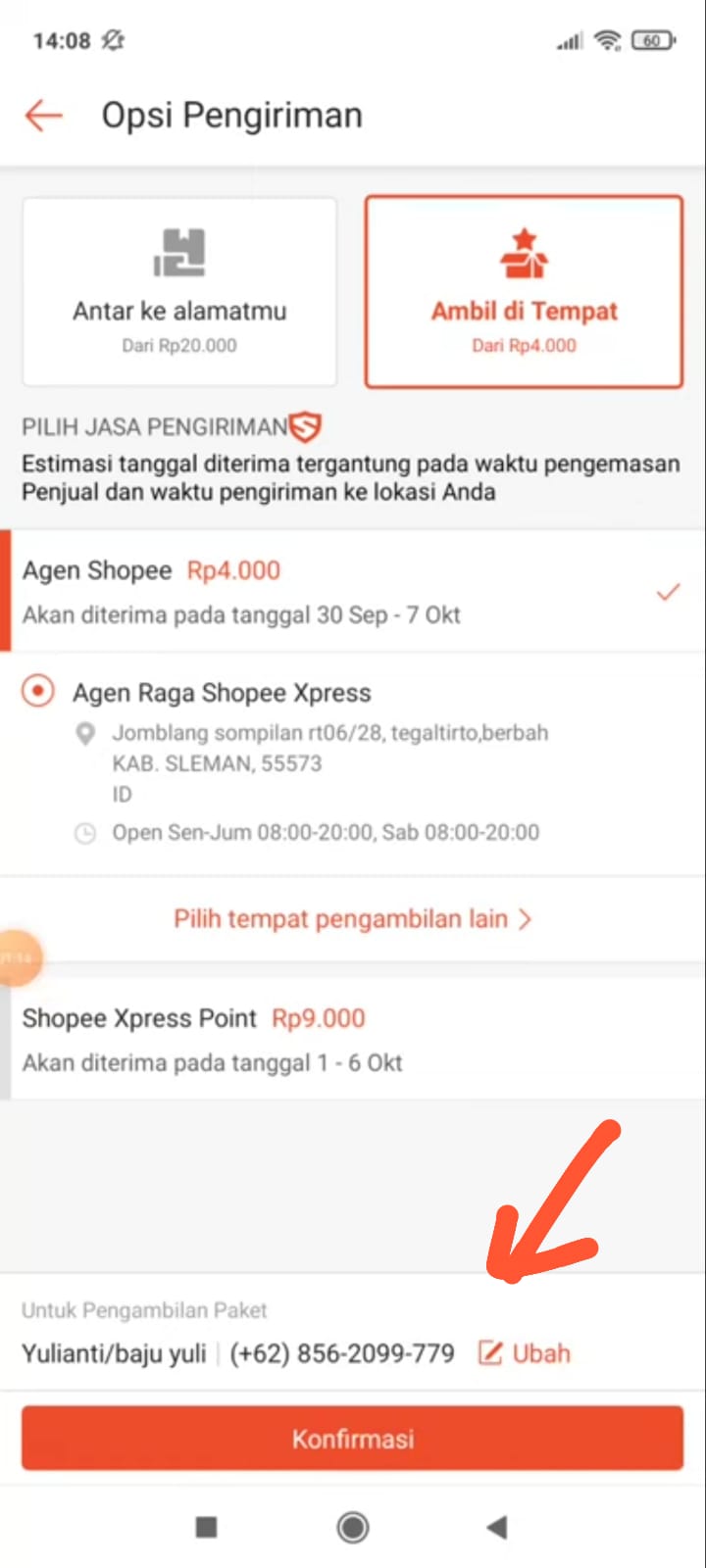Switch to the Antar ke alamatmu option card
Image resolution: width=706 pixels, height=1568 pixels.
coord(178,291)
